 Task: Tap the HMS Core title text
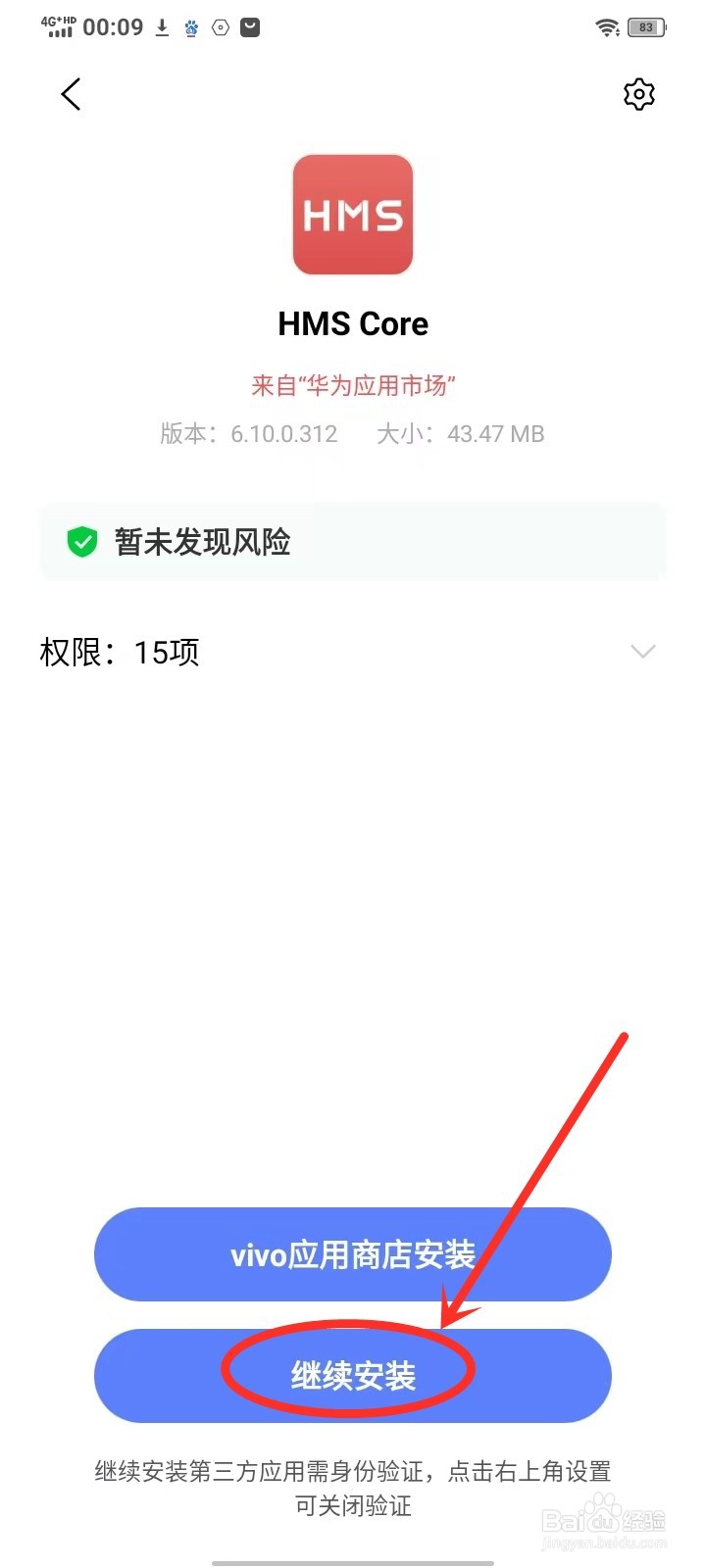click(x=353, y=323)
